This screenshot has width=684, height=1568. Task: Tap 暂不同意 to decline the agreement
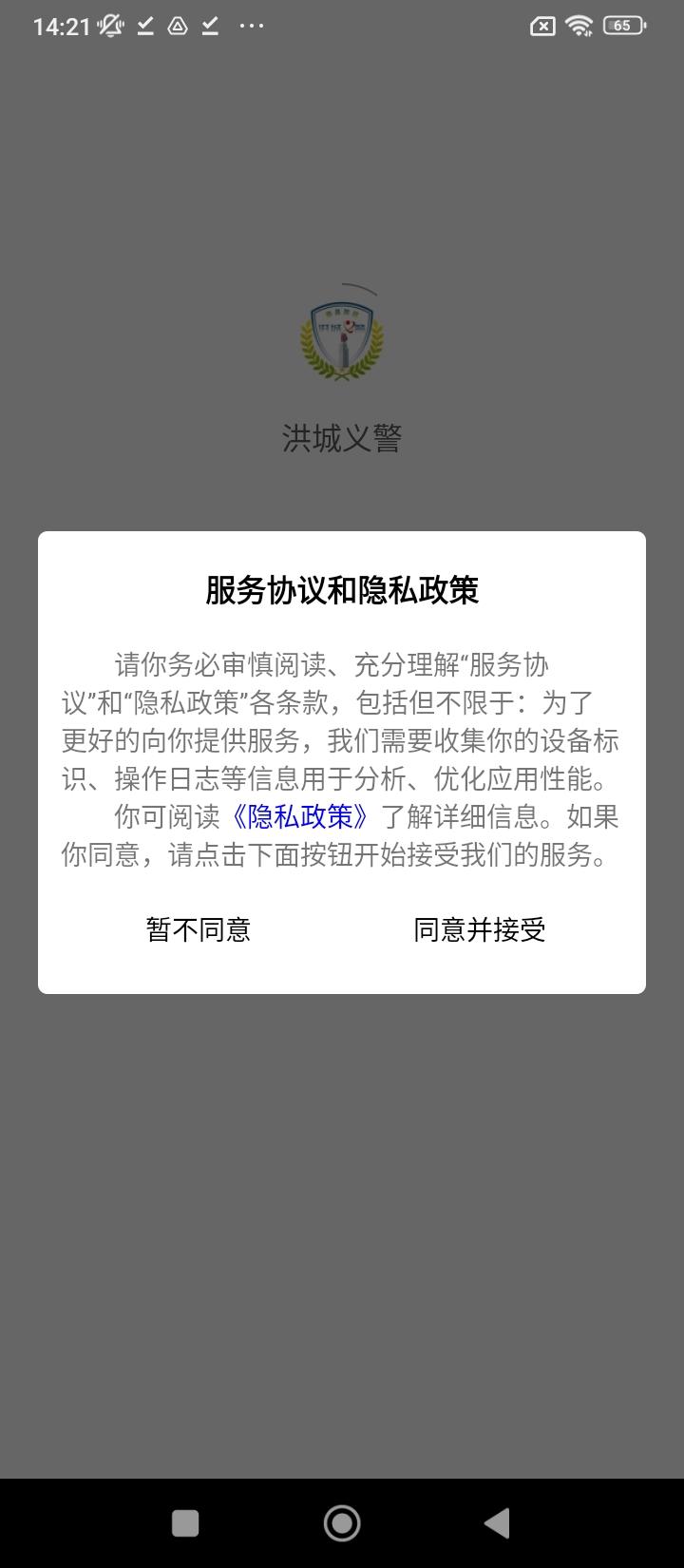[199, 930]
